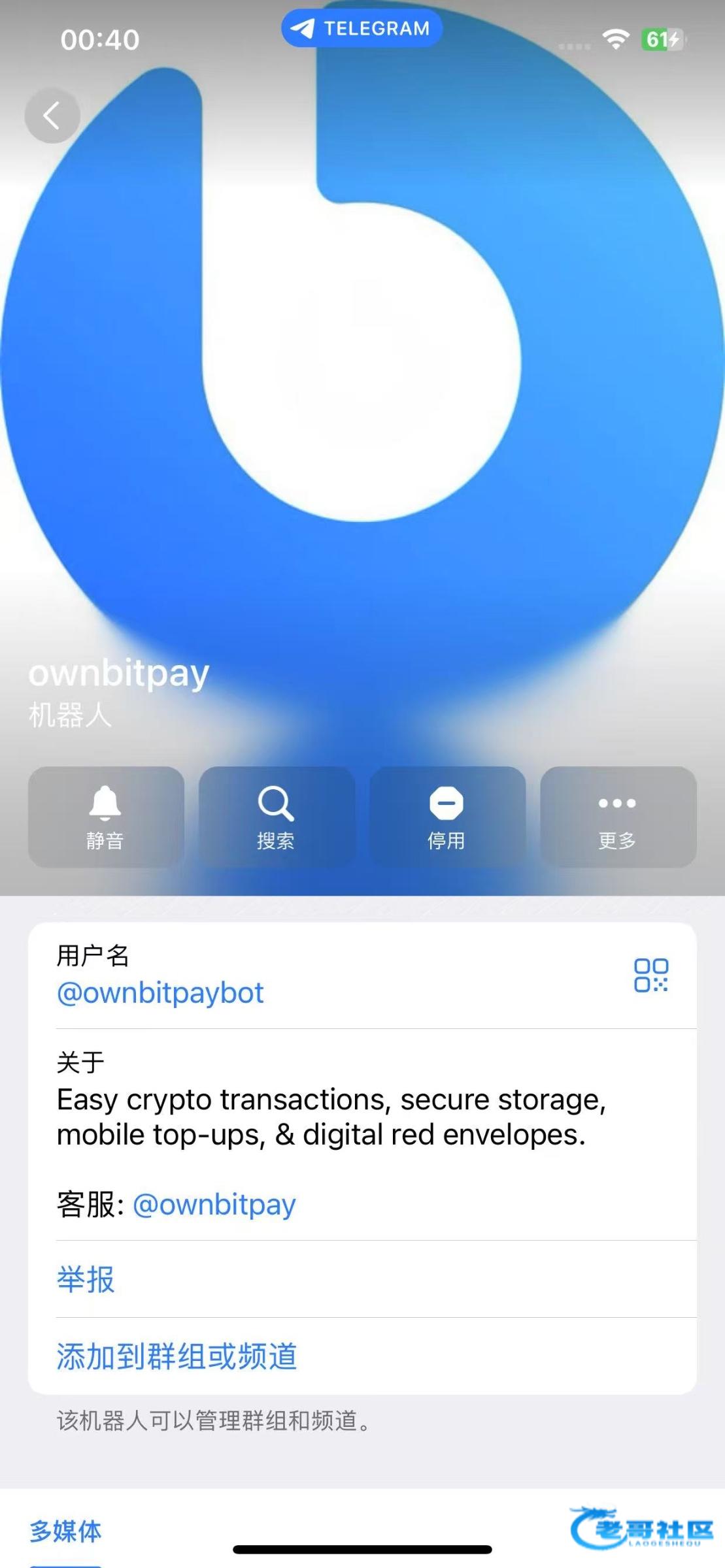The height and width of the screenshot is (1568, 725).
Task: Open the 更多 options menu
Action: tap(618, 817)
